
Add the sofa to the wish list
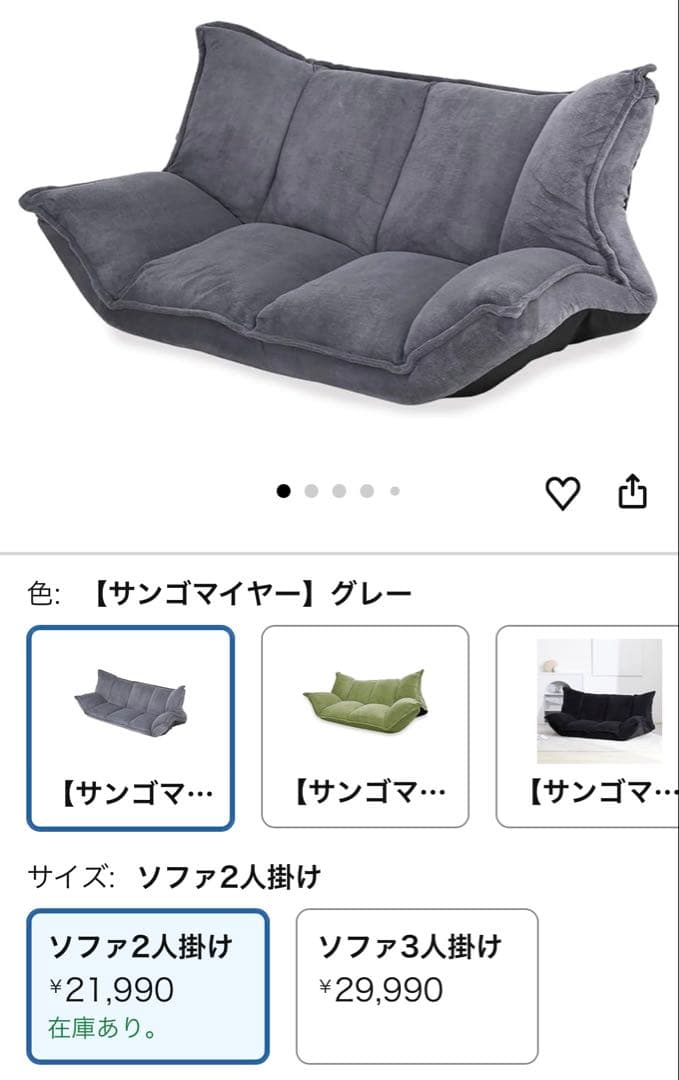click(x=563, y=492)
